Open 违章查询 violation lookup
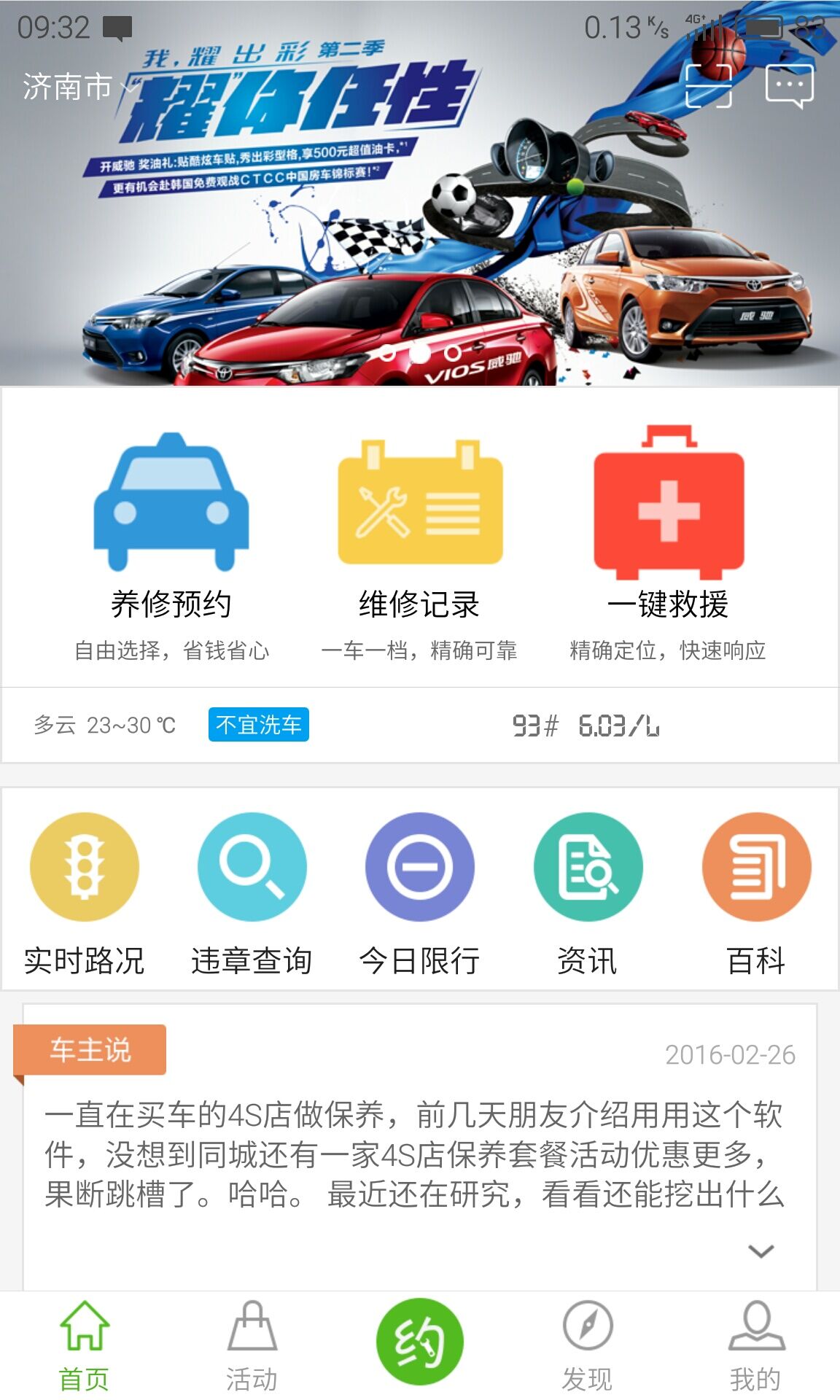The height and width of the screenshot is (1400, 840). (252, 894)
